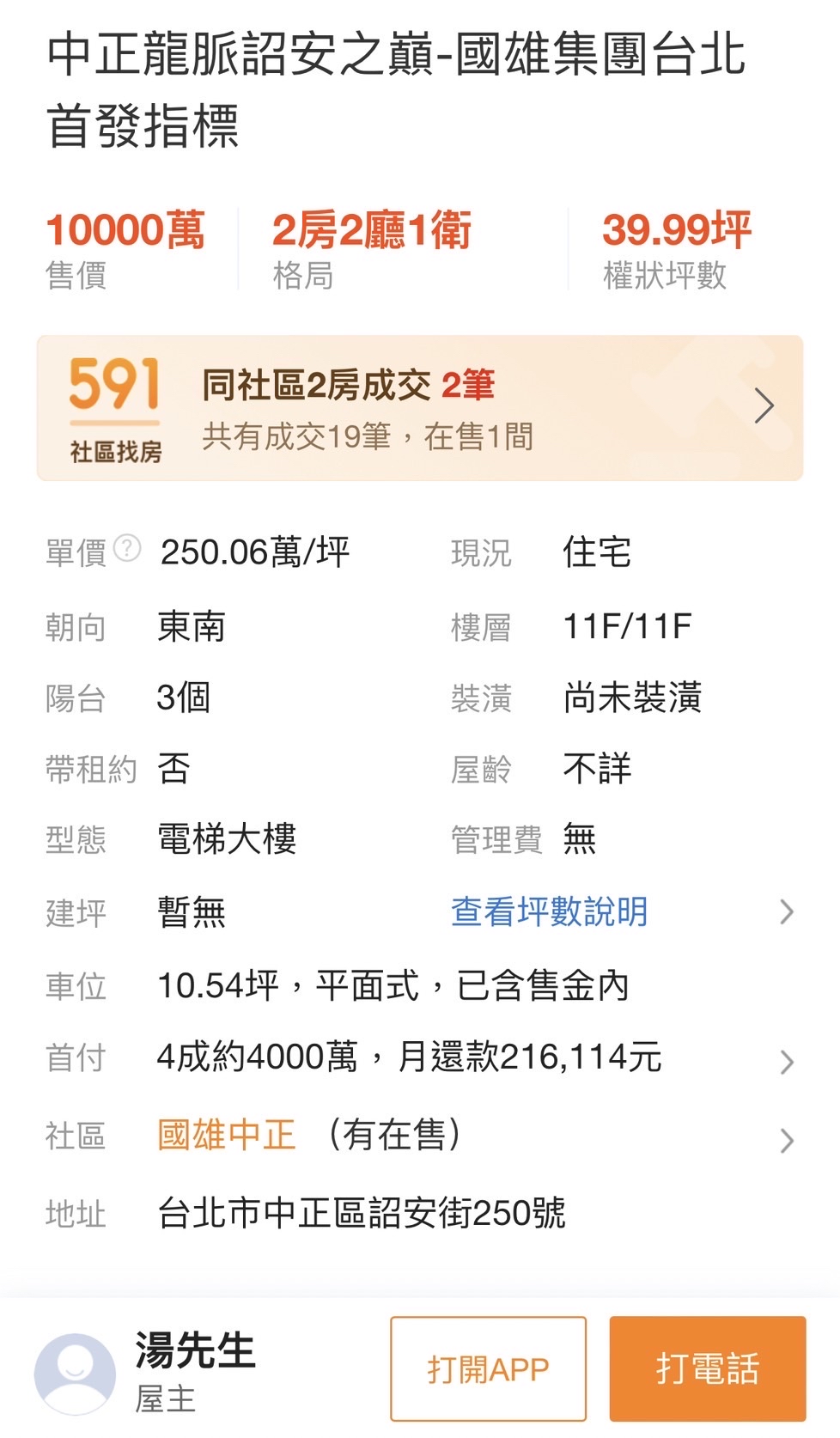This screenshot has width=840, height=1438.
Task: Expand the 首付 down payment details row
Action: tap(420, 1058)
